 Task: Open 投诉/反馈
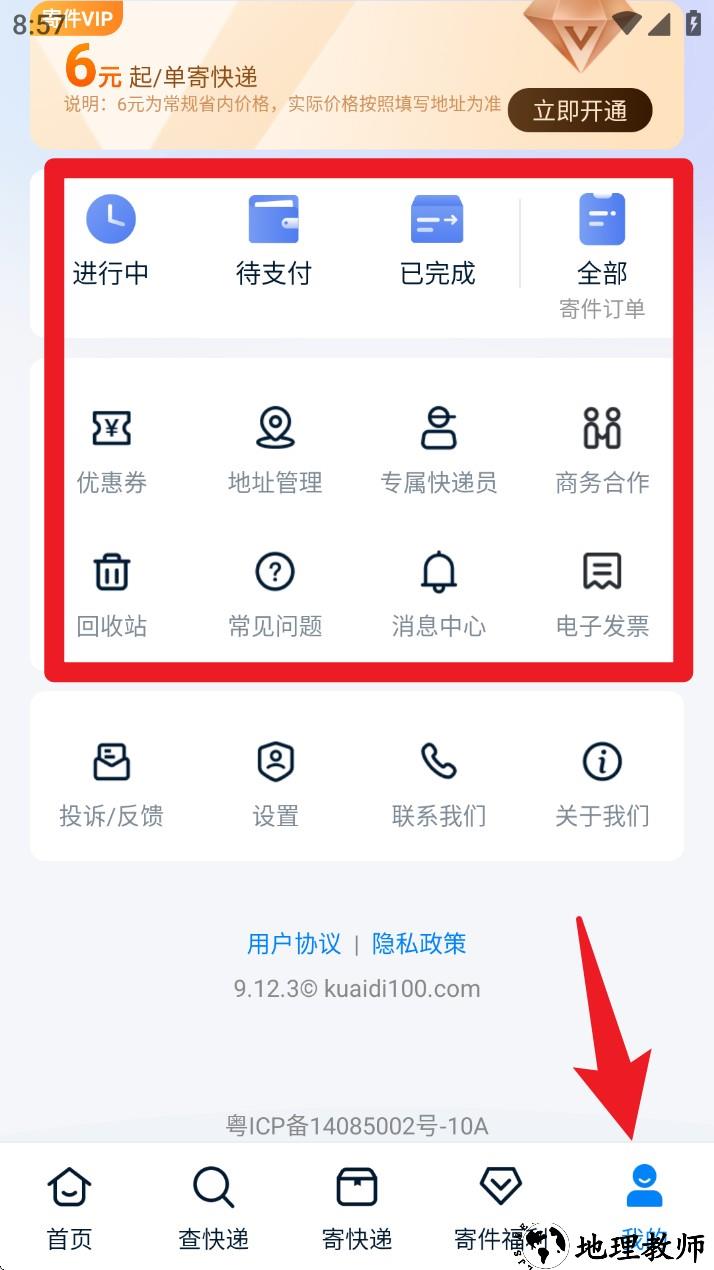coord(111,785)
